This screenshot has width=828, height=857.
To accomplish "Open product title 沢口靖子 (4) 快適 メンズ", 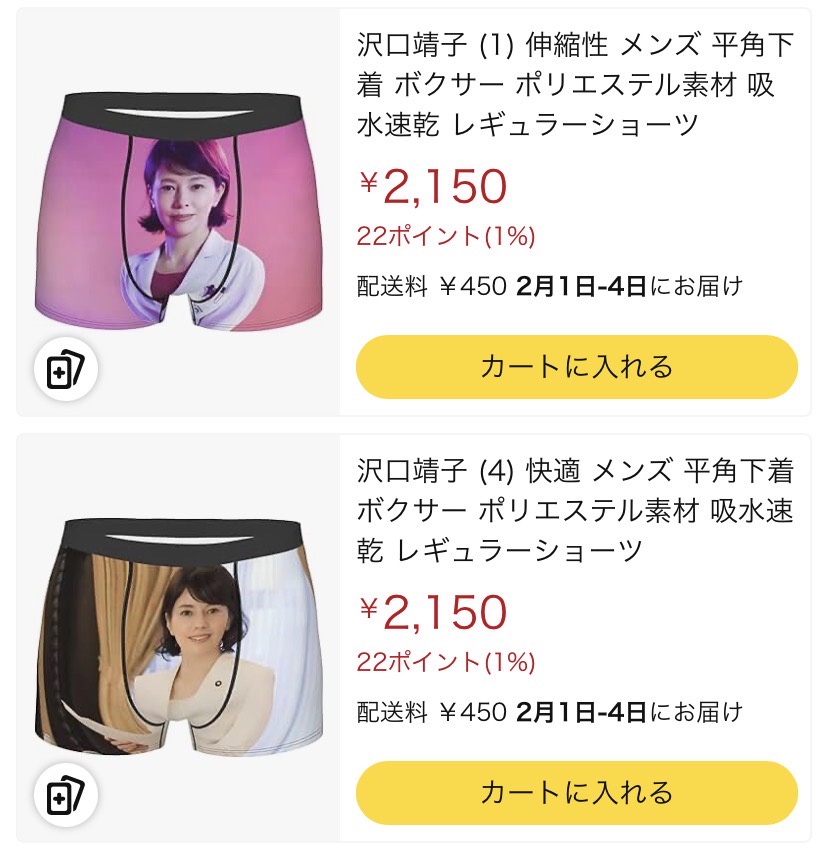I will (575, 510).
